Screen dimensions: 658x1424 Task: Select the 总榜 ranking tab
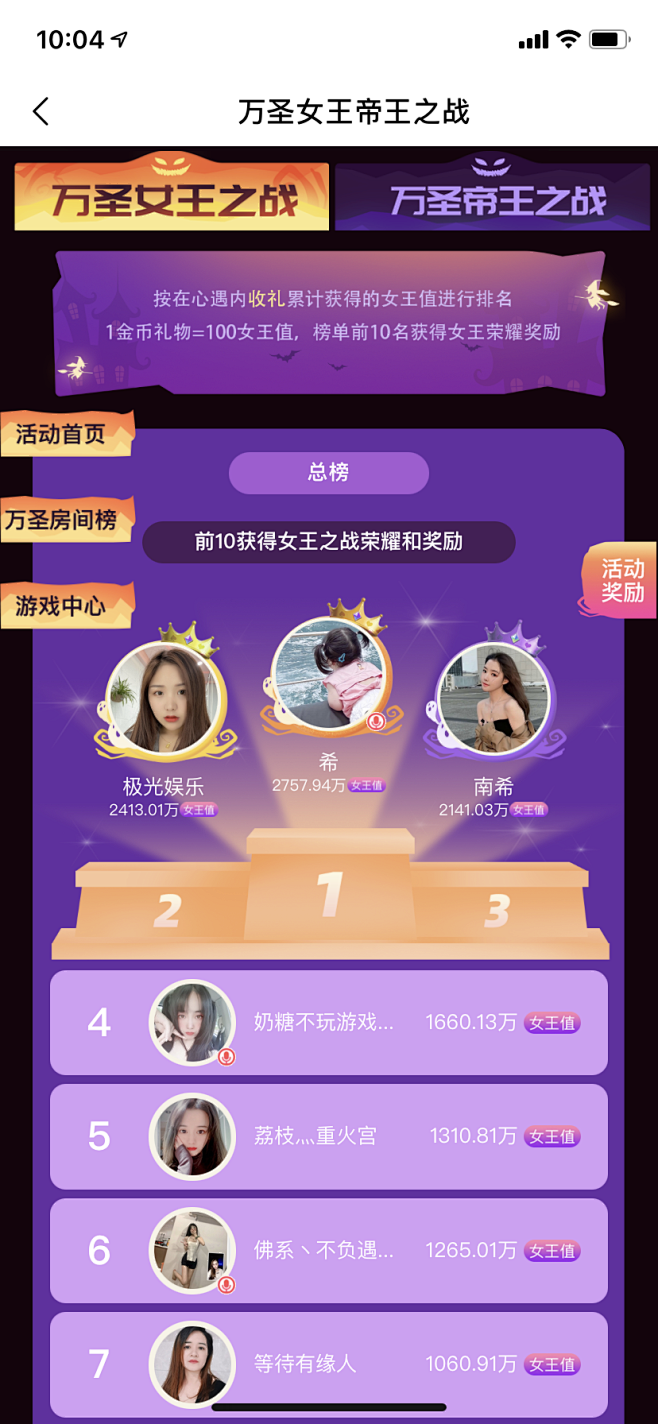coord(328,473)
